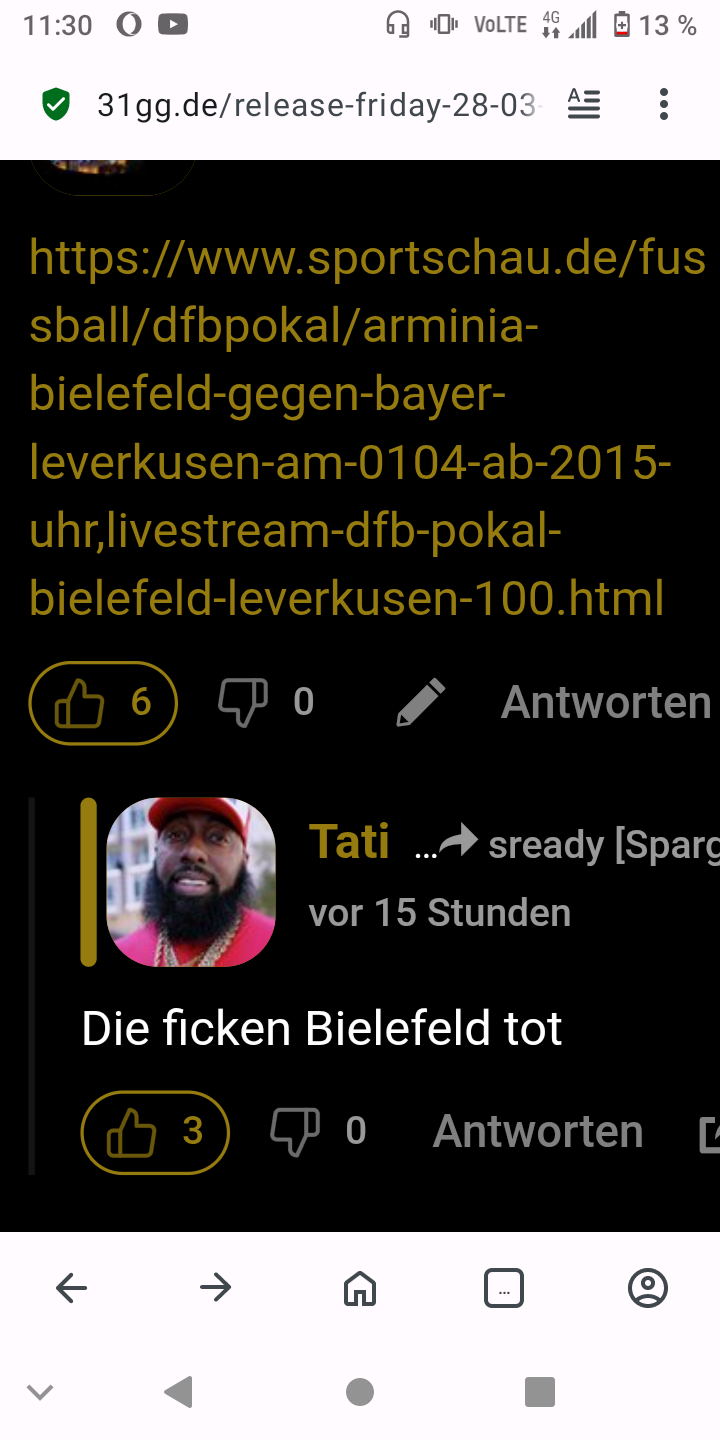
Task: Tap Tati's profile picture
Action: pyautogui.click(x=190, y=882)
